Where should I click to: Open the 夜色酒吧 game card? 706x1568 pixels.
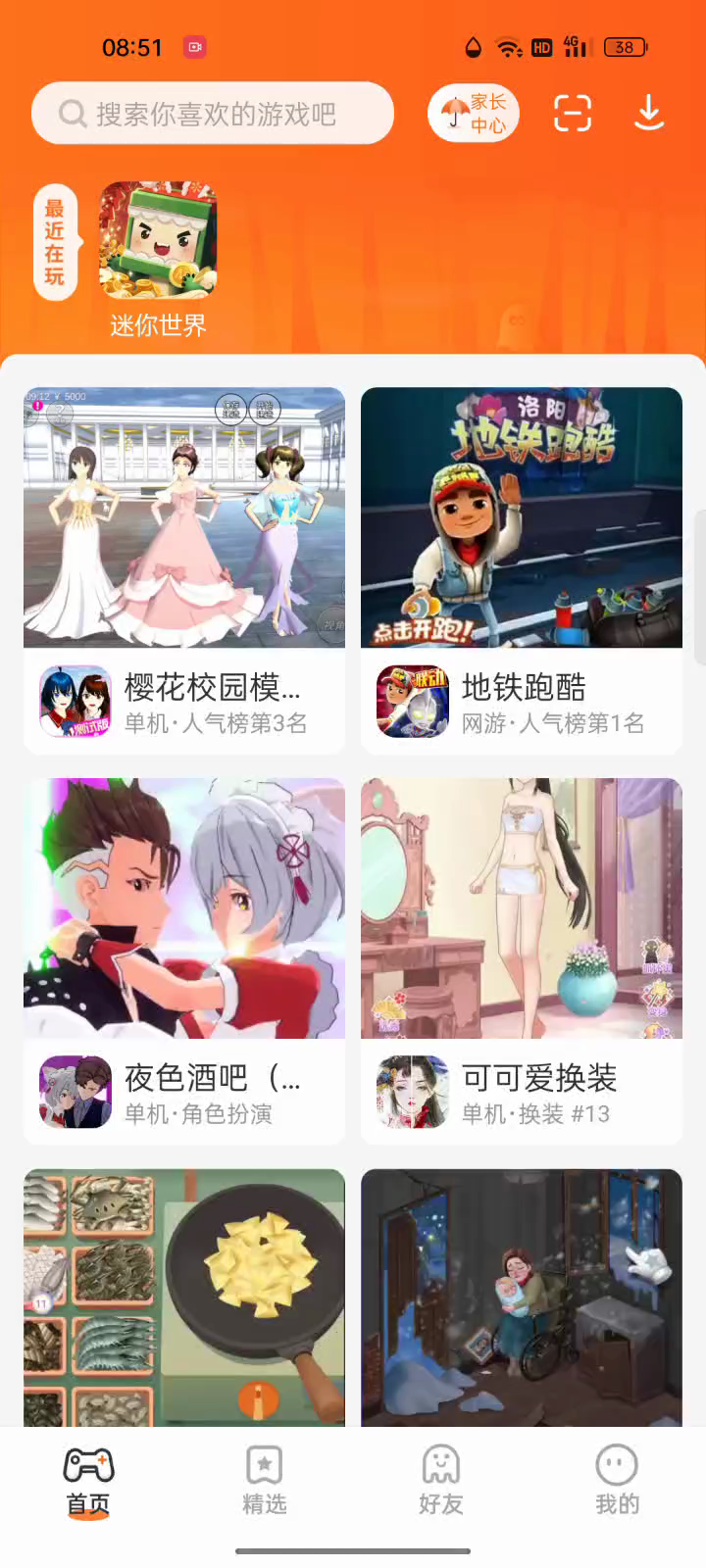(184, 960)
